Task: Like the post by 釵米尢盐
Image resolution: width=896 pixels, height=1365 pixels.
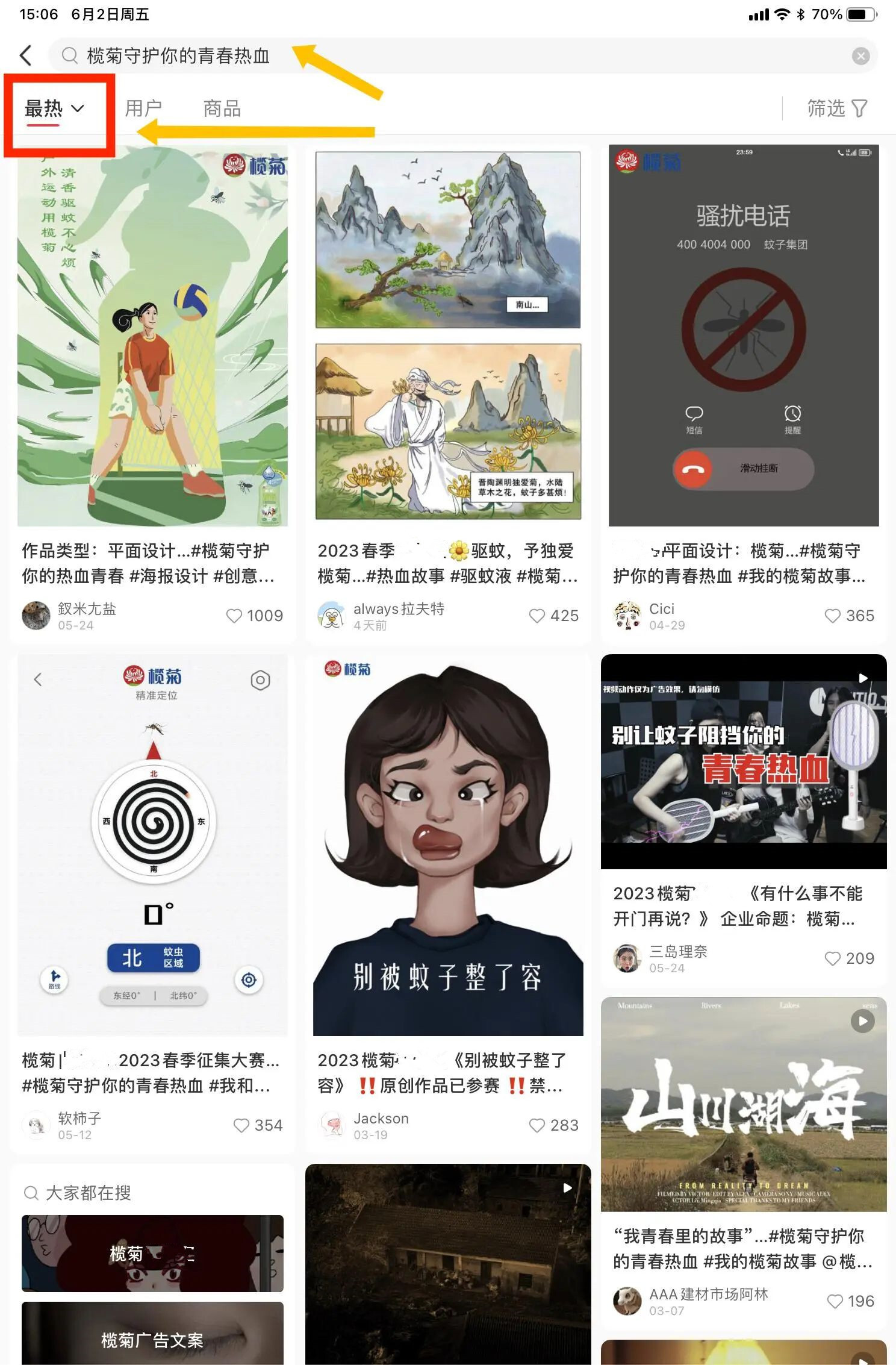Action: [234, 616]
